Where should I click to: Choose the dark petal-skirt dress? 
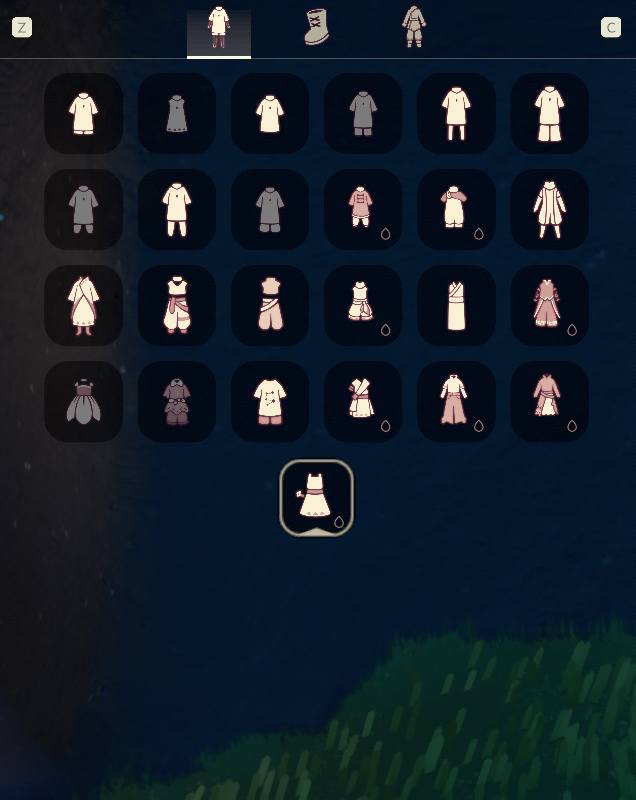[84, 402]
